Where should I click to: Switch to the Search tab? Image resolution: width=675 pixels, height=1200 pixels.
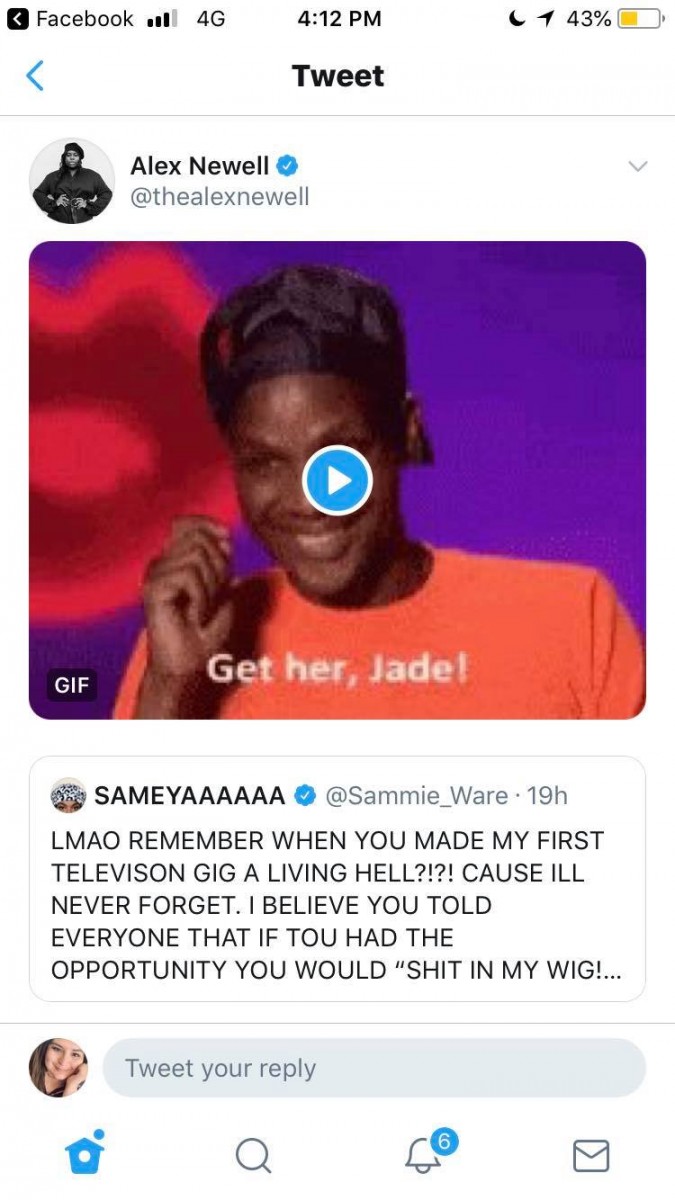[x=253, y=1155]
